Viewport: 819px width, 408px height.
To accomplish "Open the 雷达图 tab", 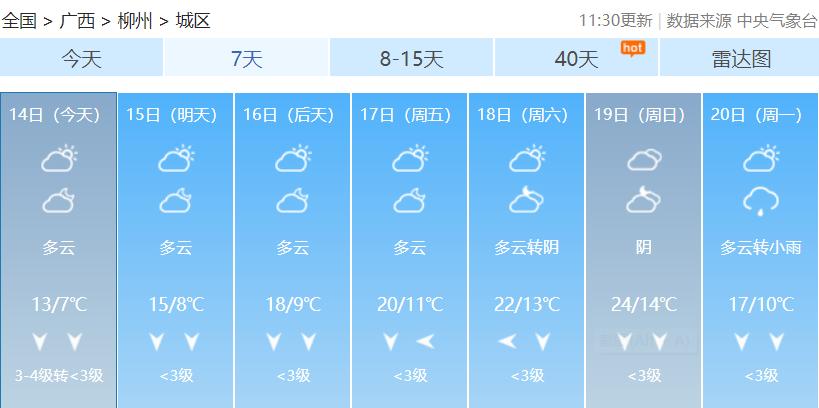I will (x=740, y=59).
